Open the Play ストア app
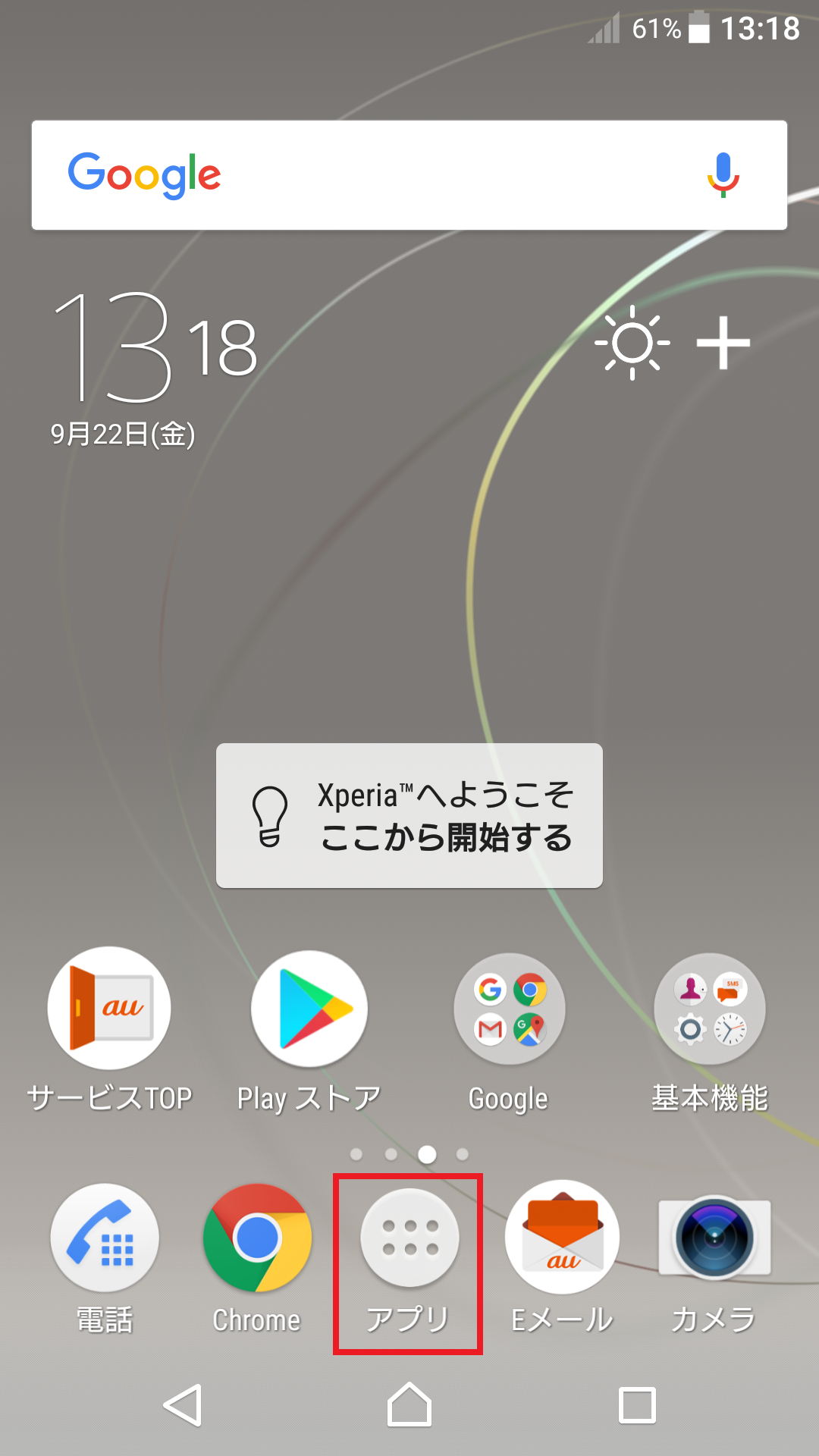 click(x=308, y=1009)
